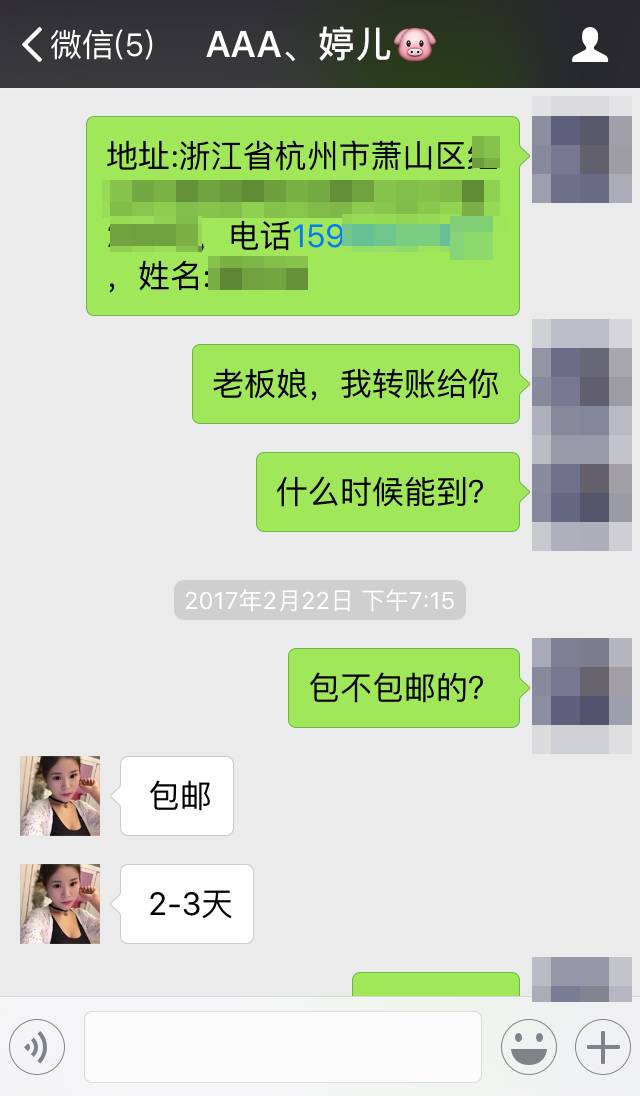Viewport: 640px width, 1096px height.
Task: Open the emoji sticker panel
Action: pyautogui.click(x=528, y=1047)
